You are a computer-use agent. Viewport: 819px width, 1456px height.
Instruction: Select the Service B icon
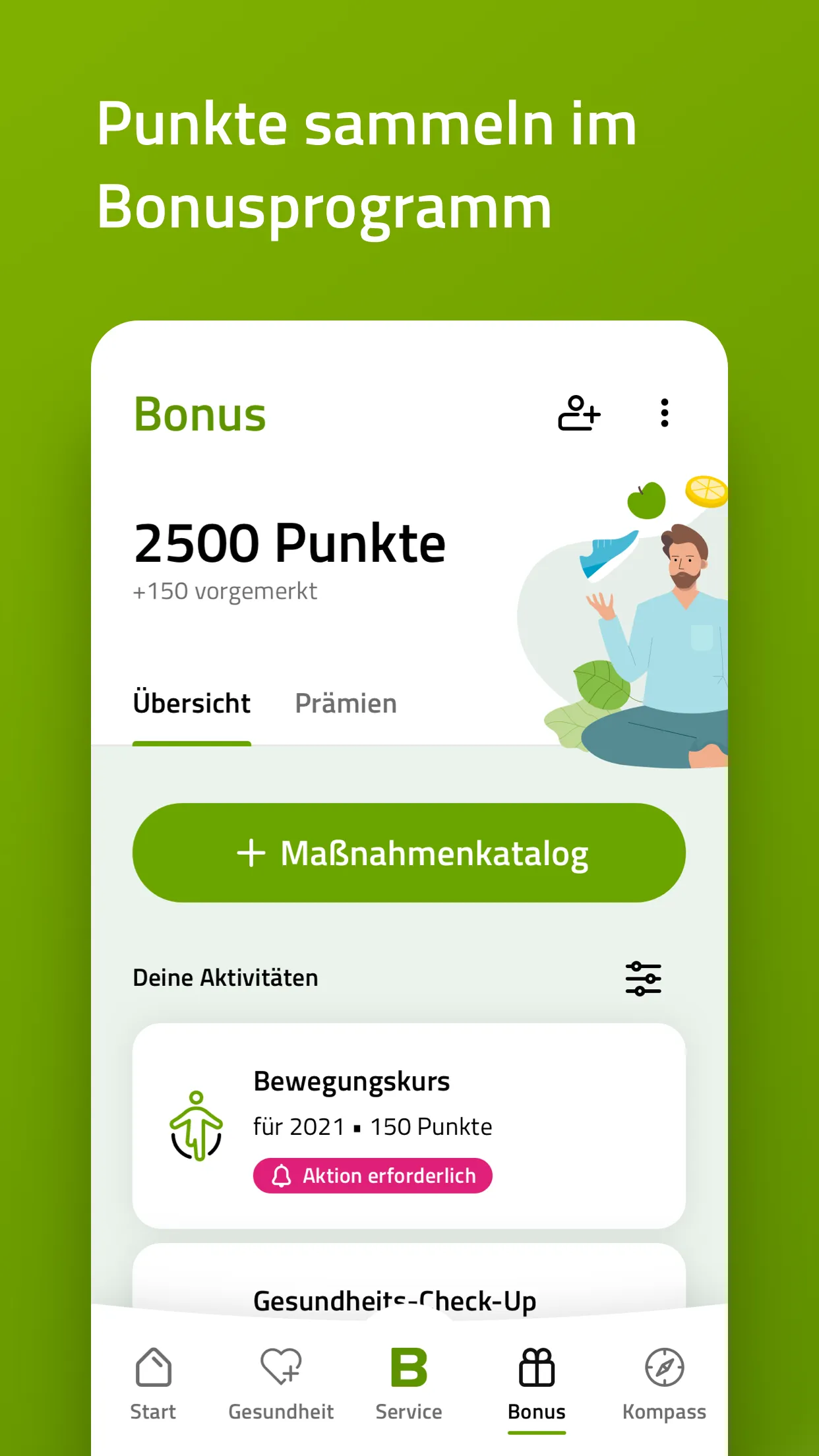(x=409, y=1365)
